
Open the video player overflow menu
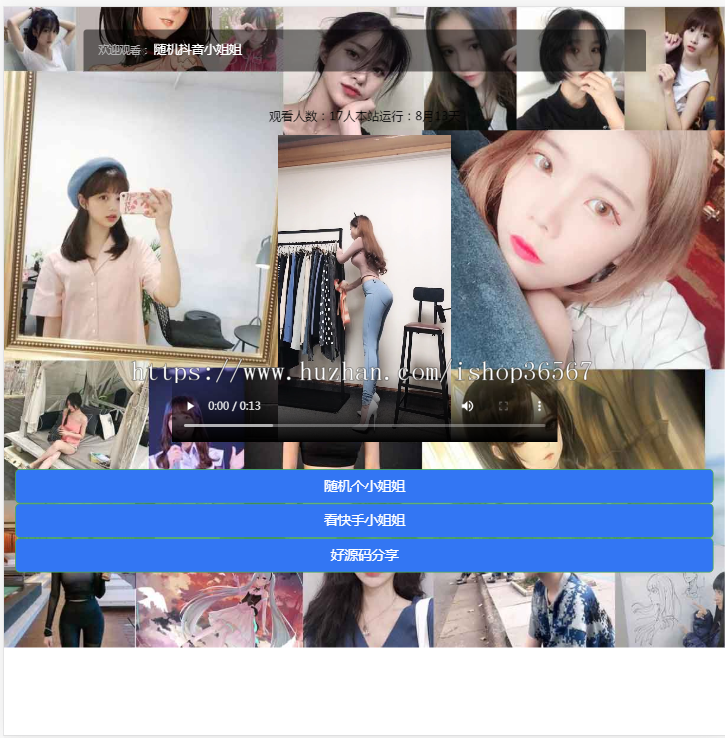click(539, 406)
